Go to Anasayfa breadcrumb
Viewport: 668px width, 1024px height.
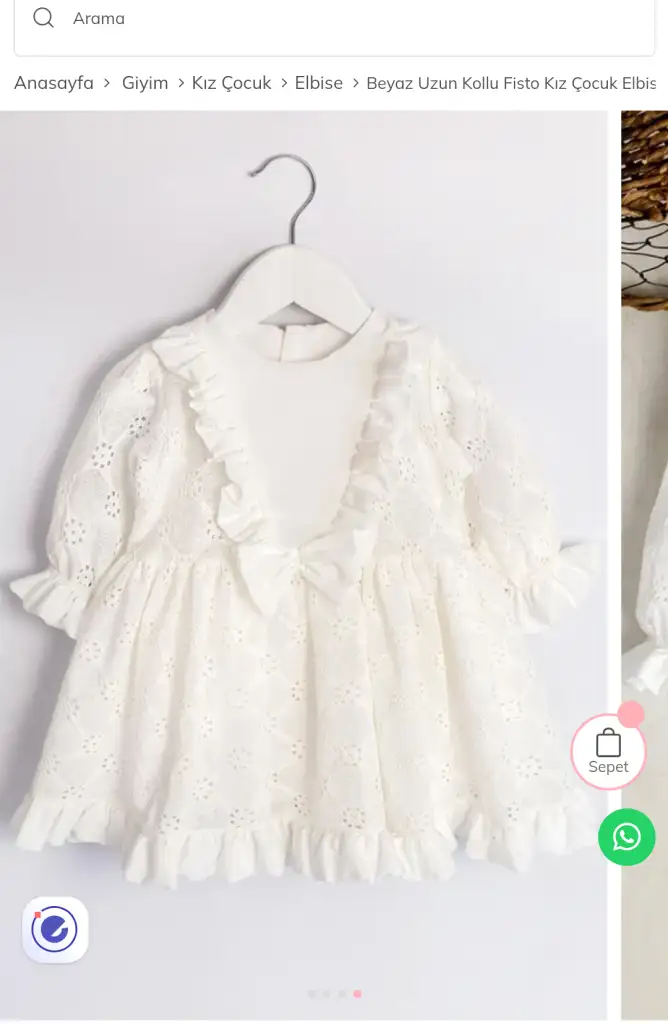coord(54,83)
